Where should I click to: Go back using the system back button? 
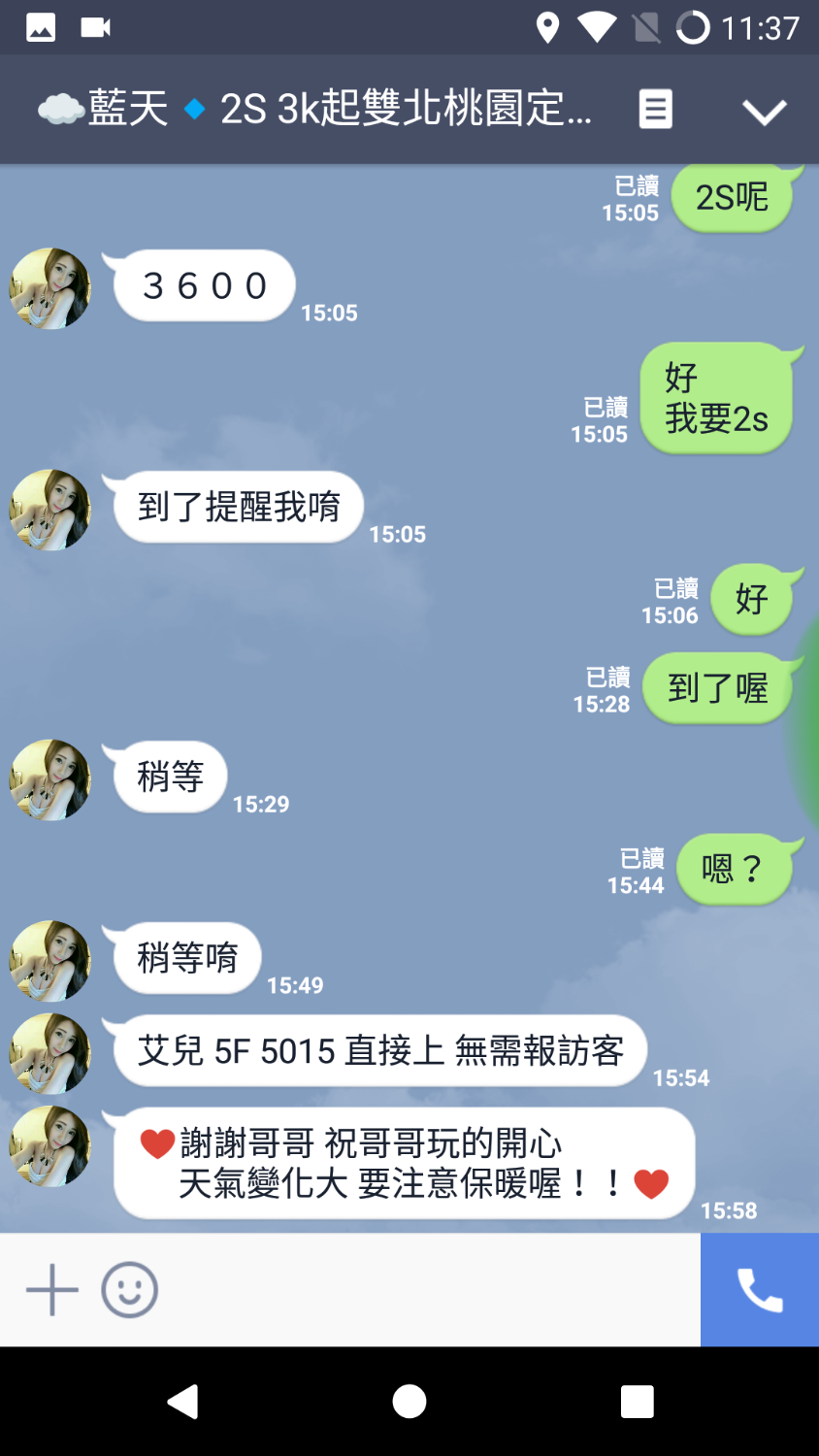pyautogui.click(x=182, y=1402)
